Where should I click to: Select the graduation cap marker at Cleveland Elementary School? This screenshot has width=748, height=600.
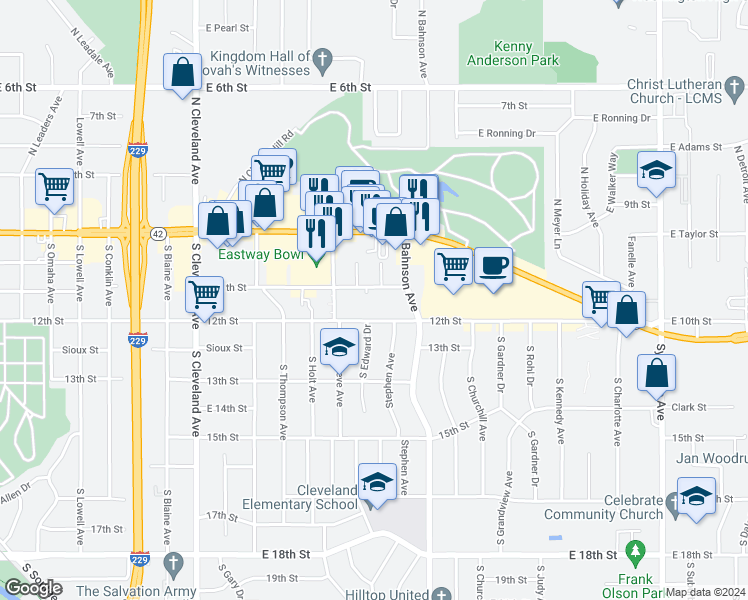(376, 481)
